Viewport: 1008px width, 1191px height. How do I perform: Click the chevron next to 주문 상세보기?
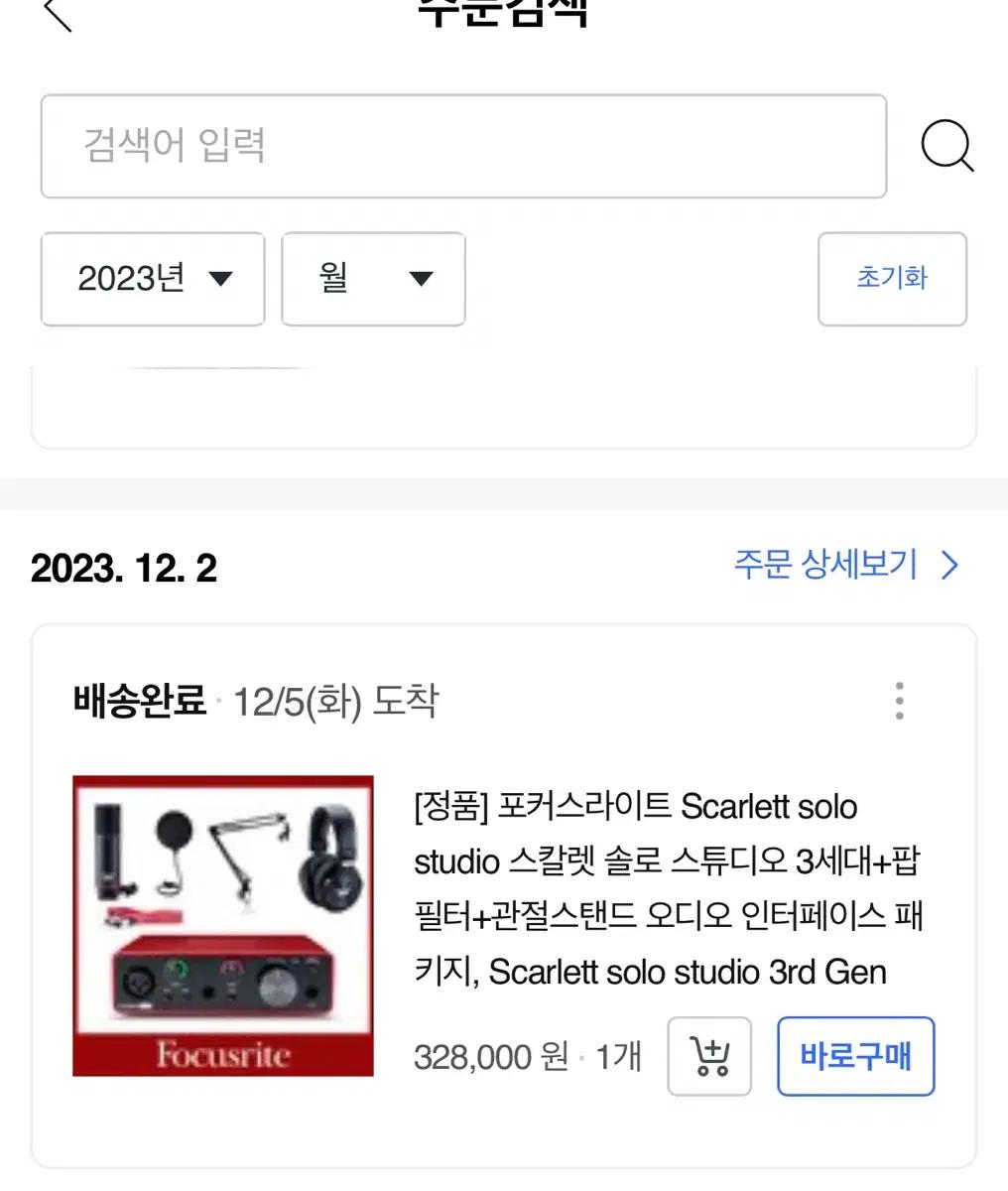point(947,566)
